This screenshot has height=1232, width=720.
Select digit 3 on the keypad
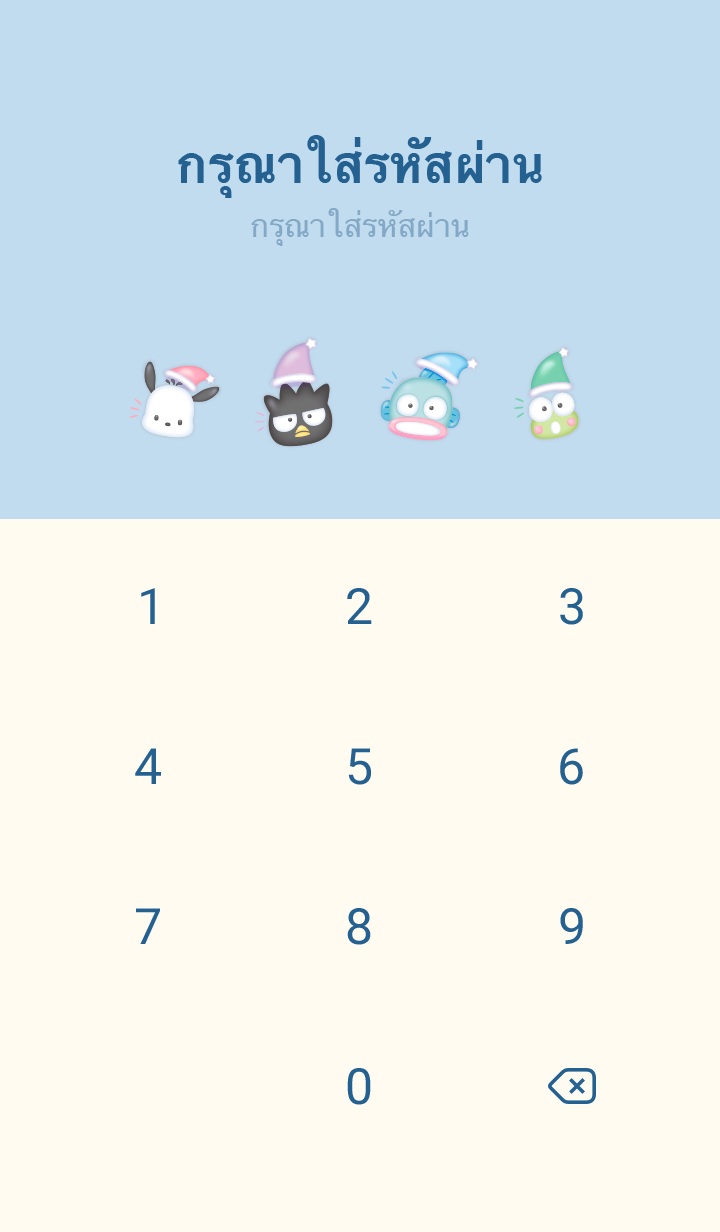point(571,607)
